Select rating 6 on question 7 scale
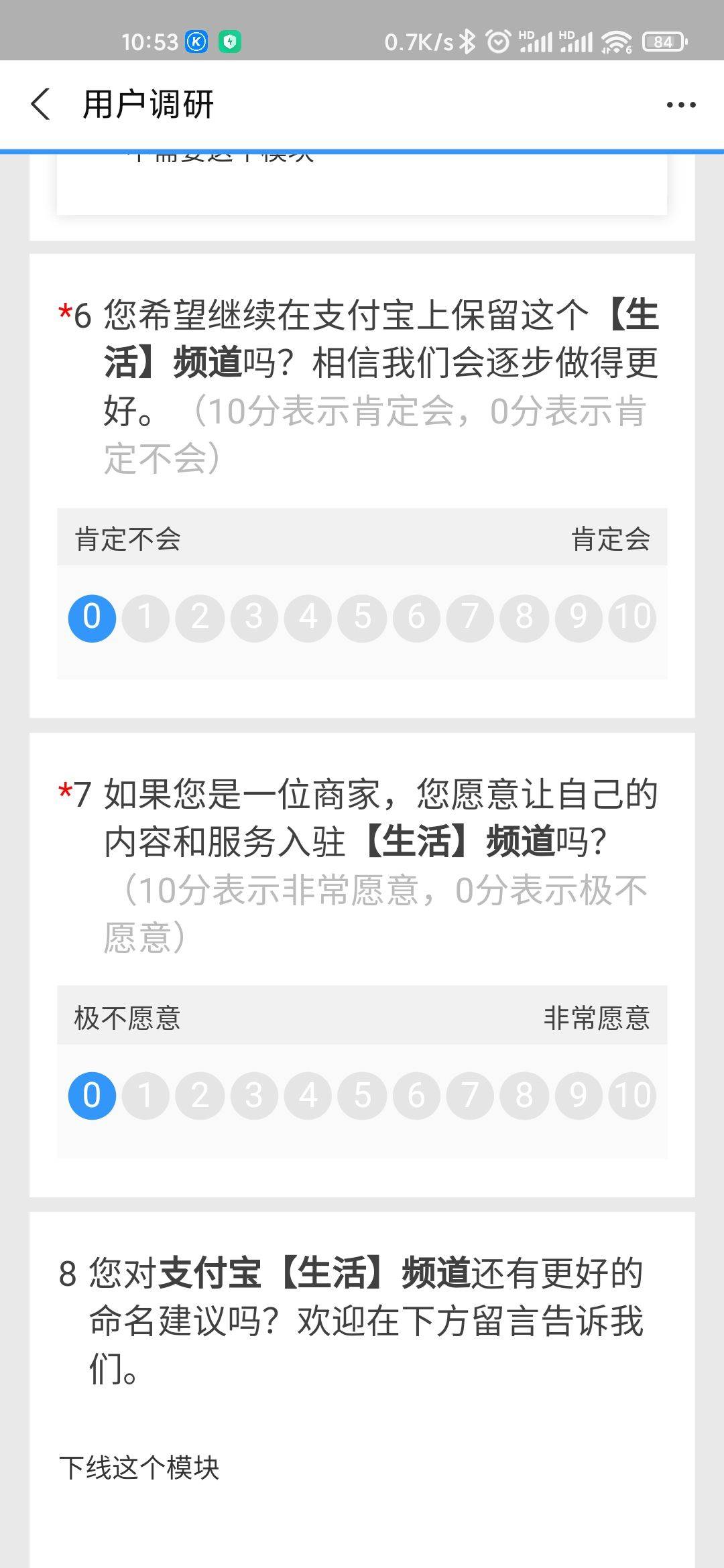The image size is (724, 1568). point(416,1096)
